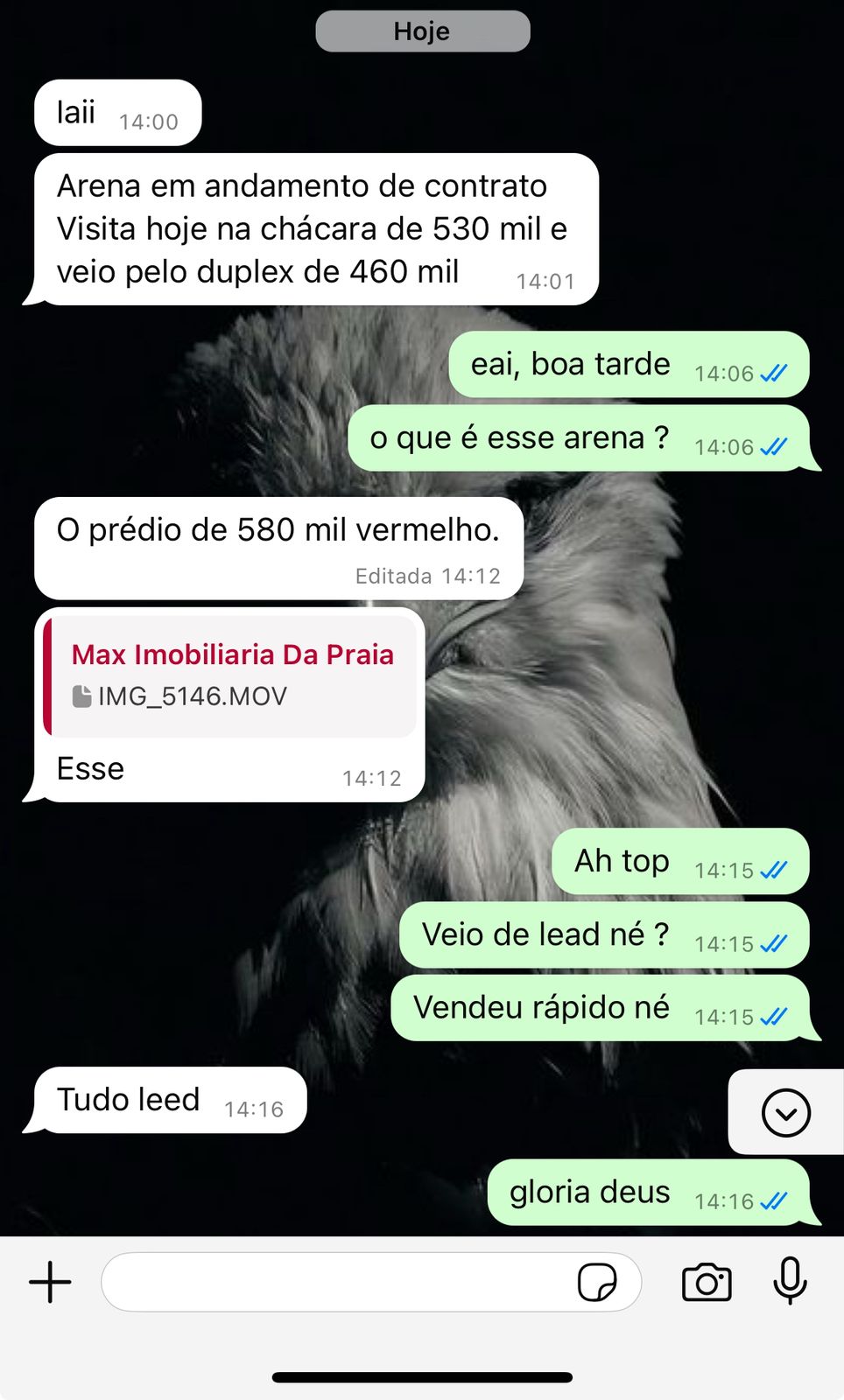Open quoted IMG_5146.MOV reply from Max Imobiliaria
This screenshot has height=1400, width=844.
(231, 676)
